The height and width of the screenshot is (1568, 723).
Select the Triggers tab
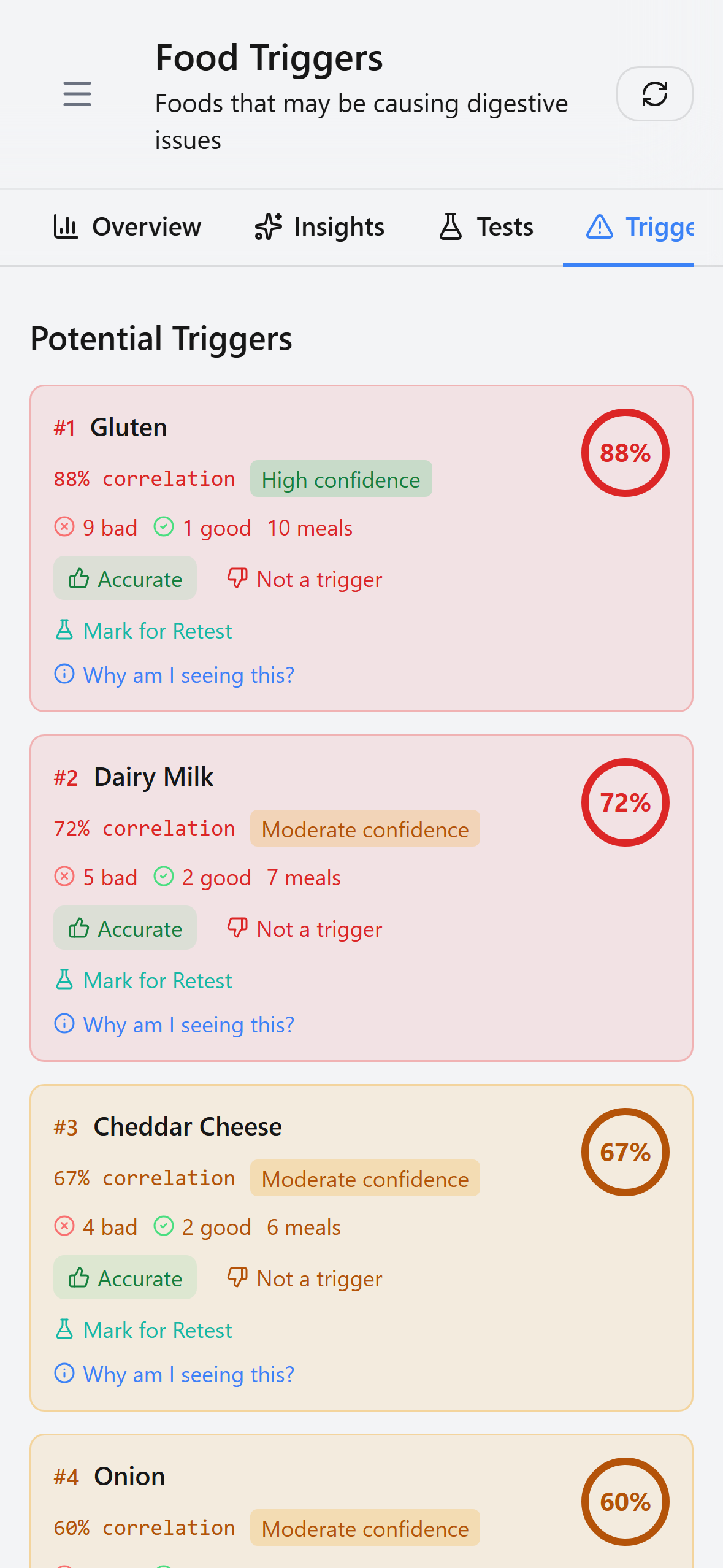pyautogui.click(x=639, y=227)
